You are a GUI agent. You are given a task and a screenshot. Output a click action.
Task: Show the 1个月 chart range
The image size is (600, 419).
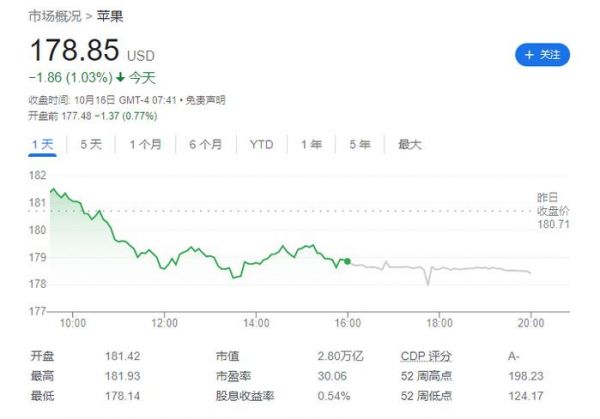tap(145, 145)
